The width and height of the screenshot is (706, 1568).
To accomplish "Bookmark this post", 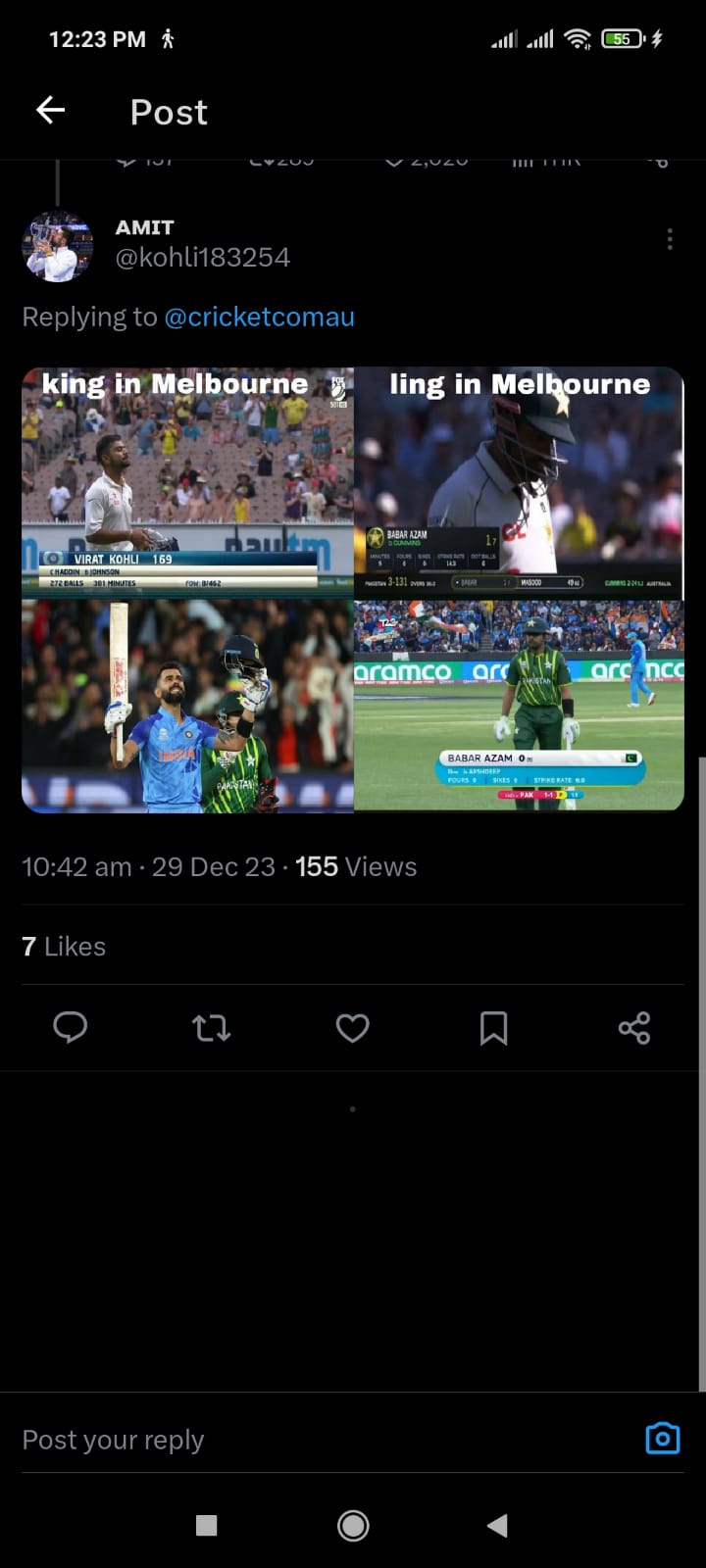I will click(x=493, y=1027).
